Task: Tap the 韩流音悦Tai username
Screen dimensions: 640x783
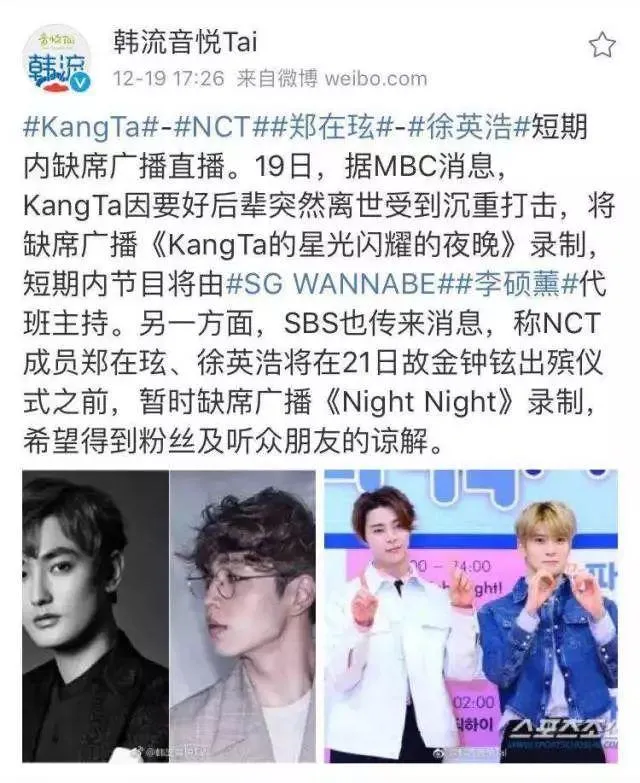Action: coord(185,42)
